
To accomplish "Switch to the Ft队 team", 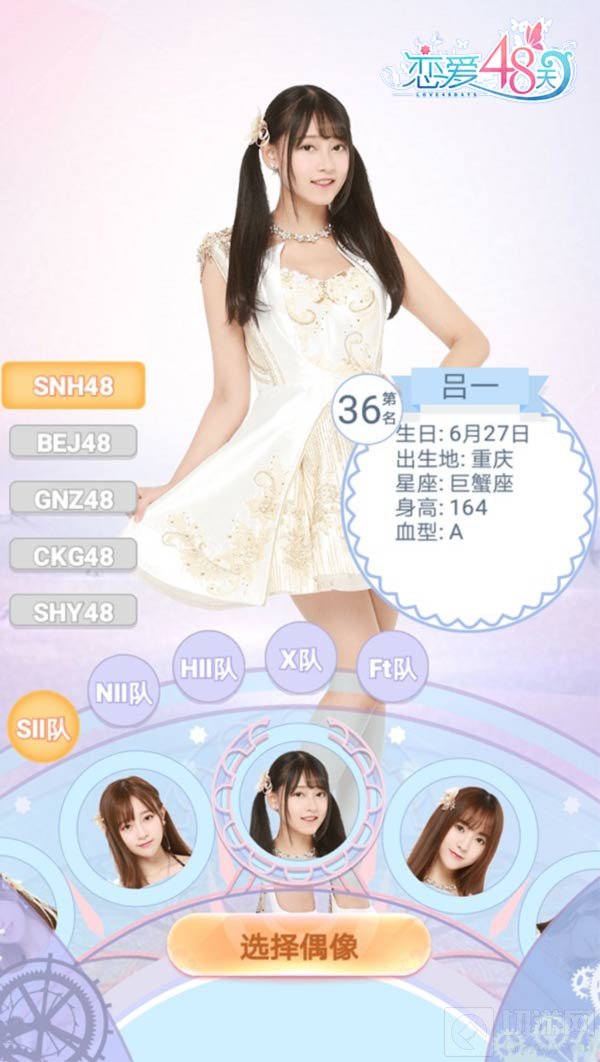I will point(392,667).
